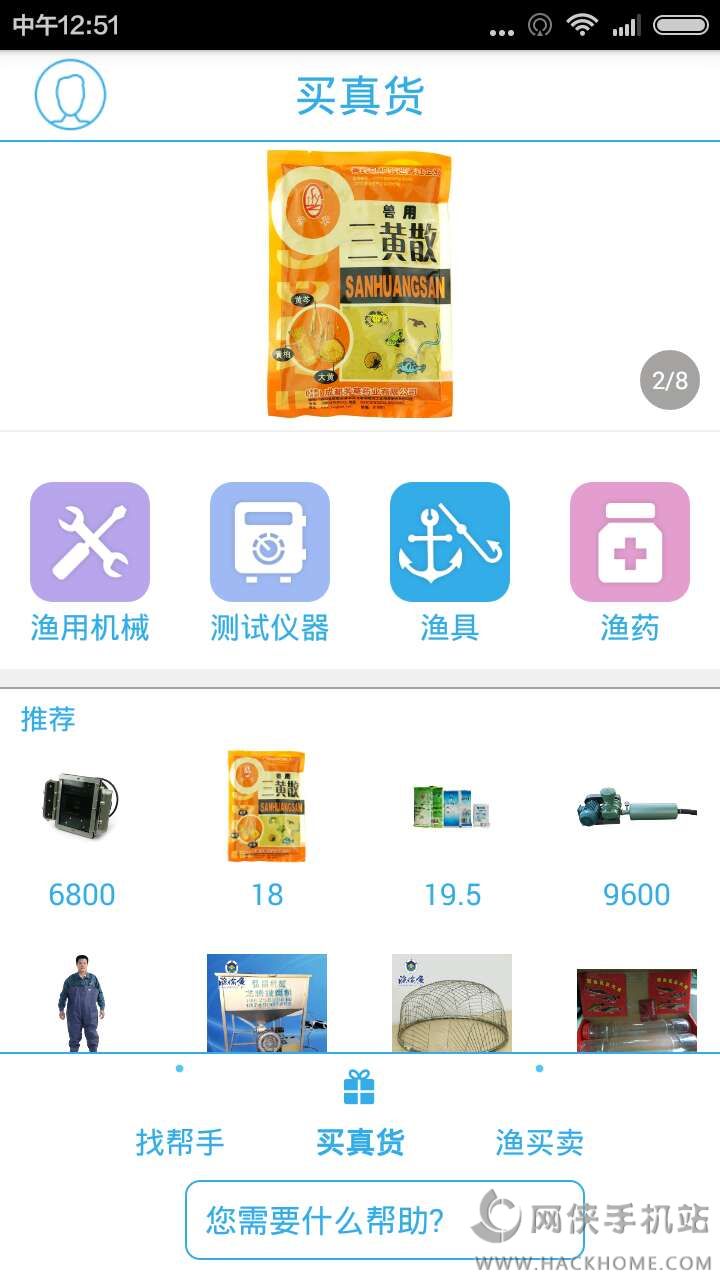720x1280 pixels.
Task: Open the 渔用机械 category
Action: 90,543
